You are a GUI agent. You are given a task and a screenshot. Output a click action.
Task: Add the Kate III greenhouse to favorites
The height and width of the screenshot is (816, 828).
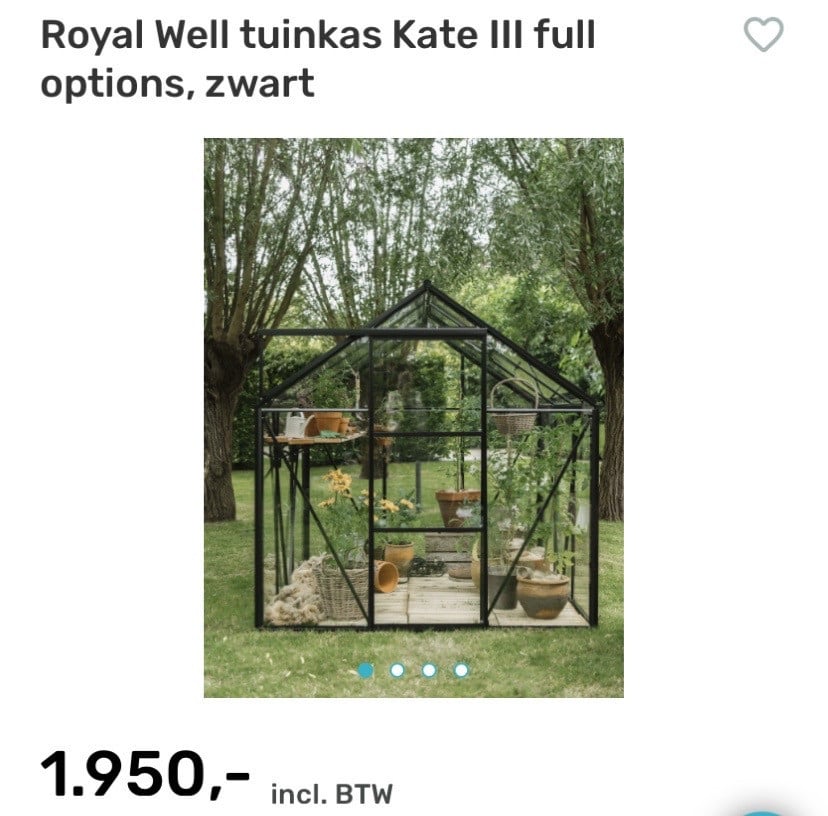(x=765, y=36)
